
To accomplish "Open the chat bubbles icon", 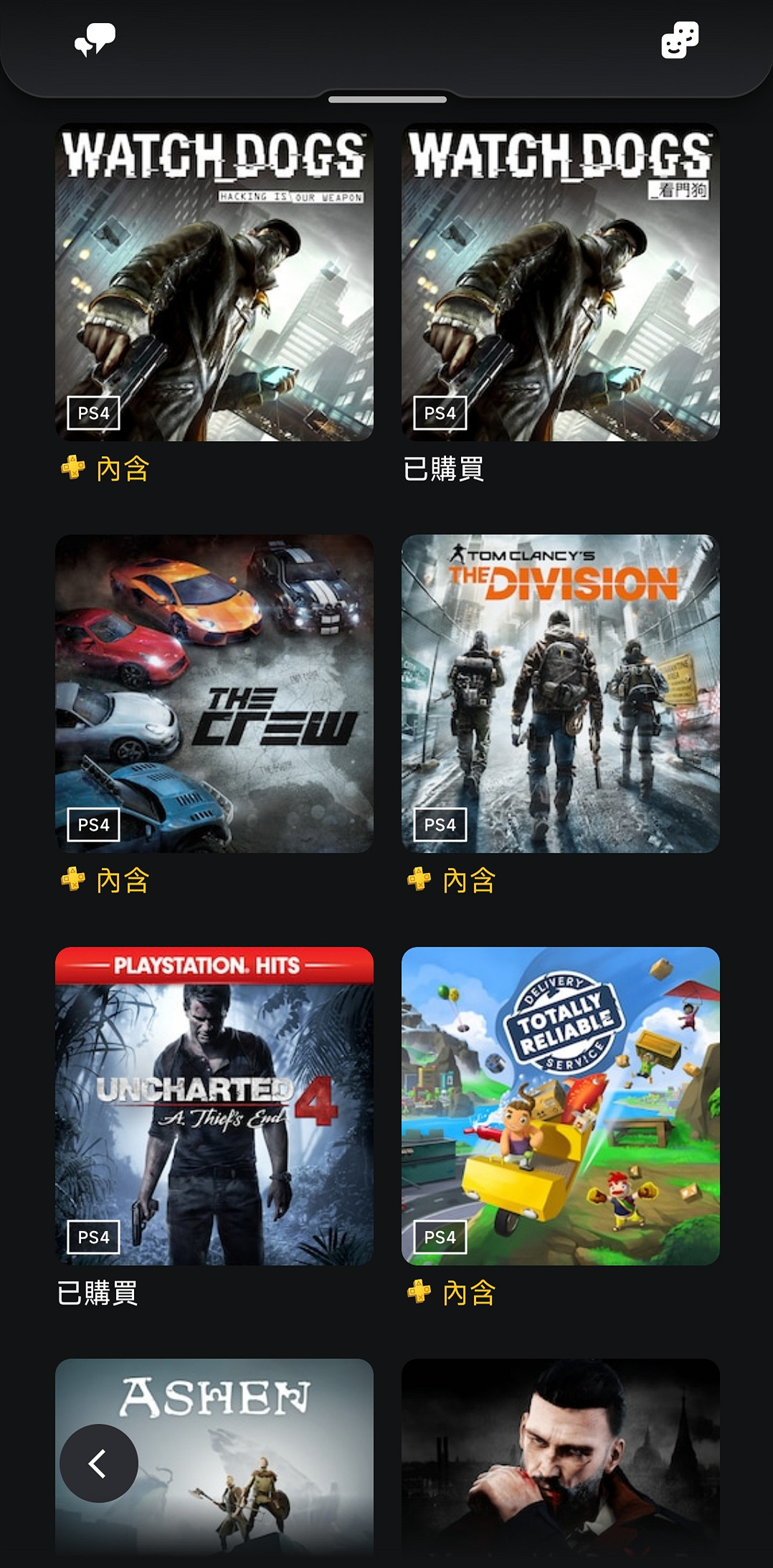I will click(x=95, y=39).
